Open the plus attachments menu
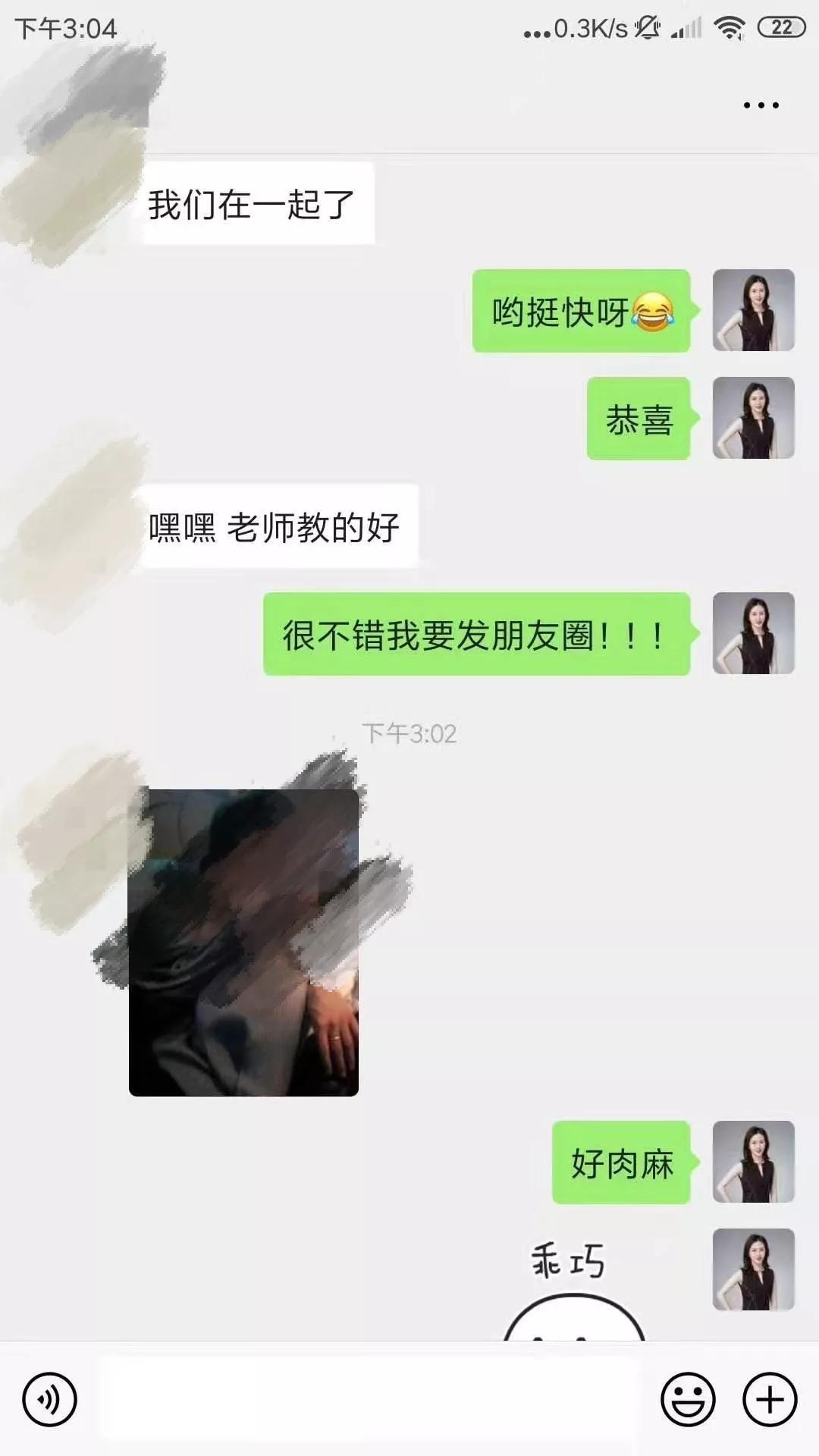 [x=770, y=1399]
